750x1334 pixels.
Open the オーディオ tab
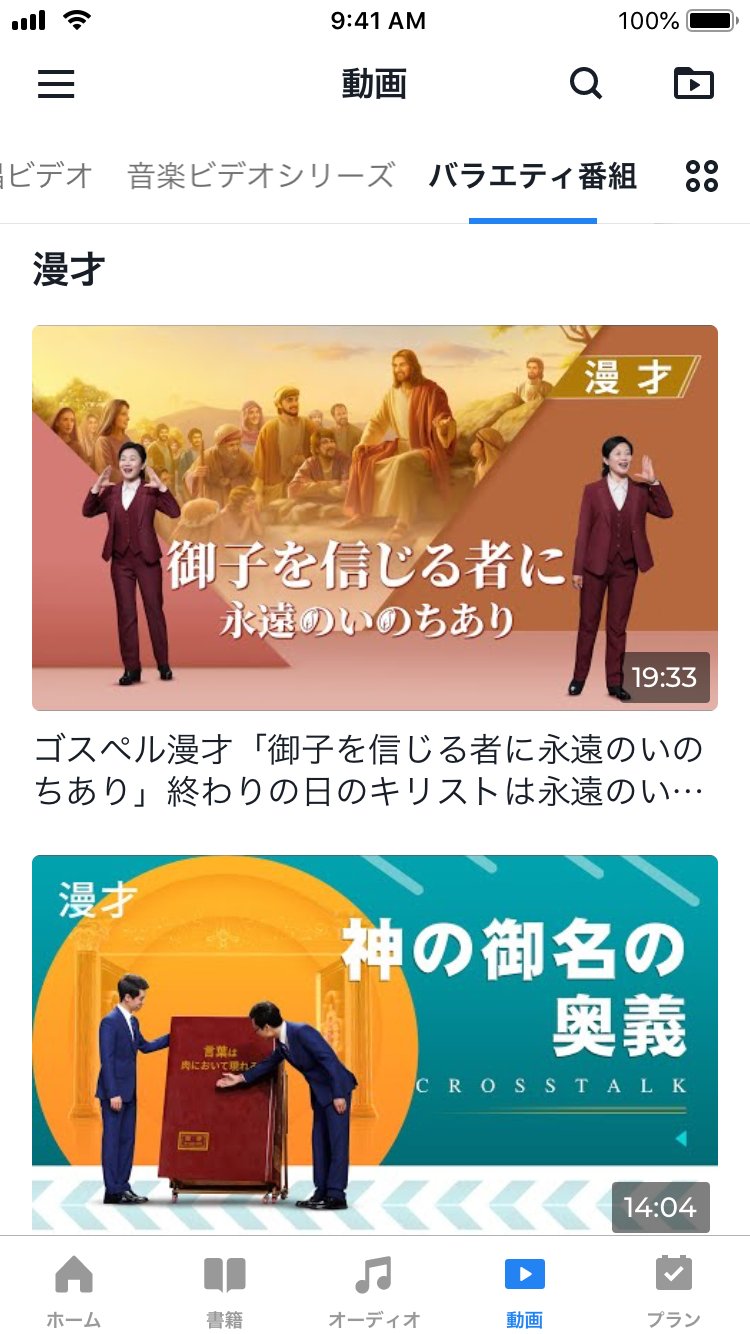point(374,1290)
